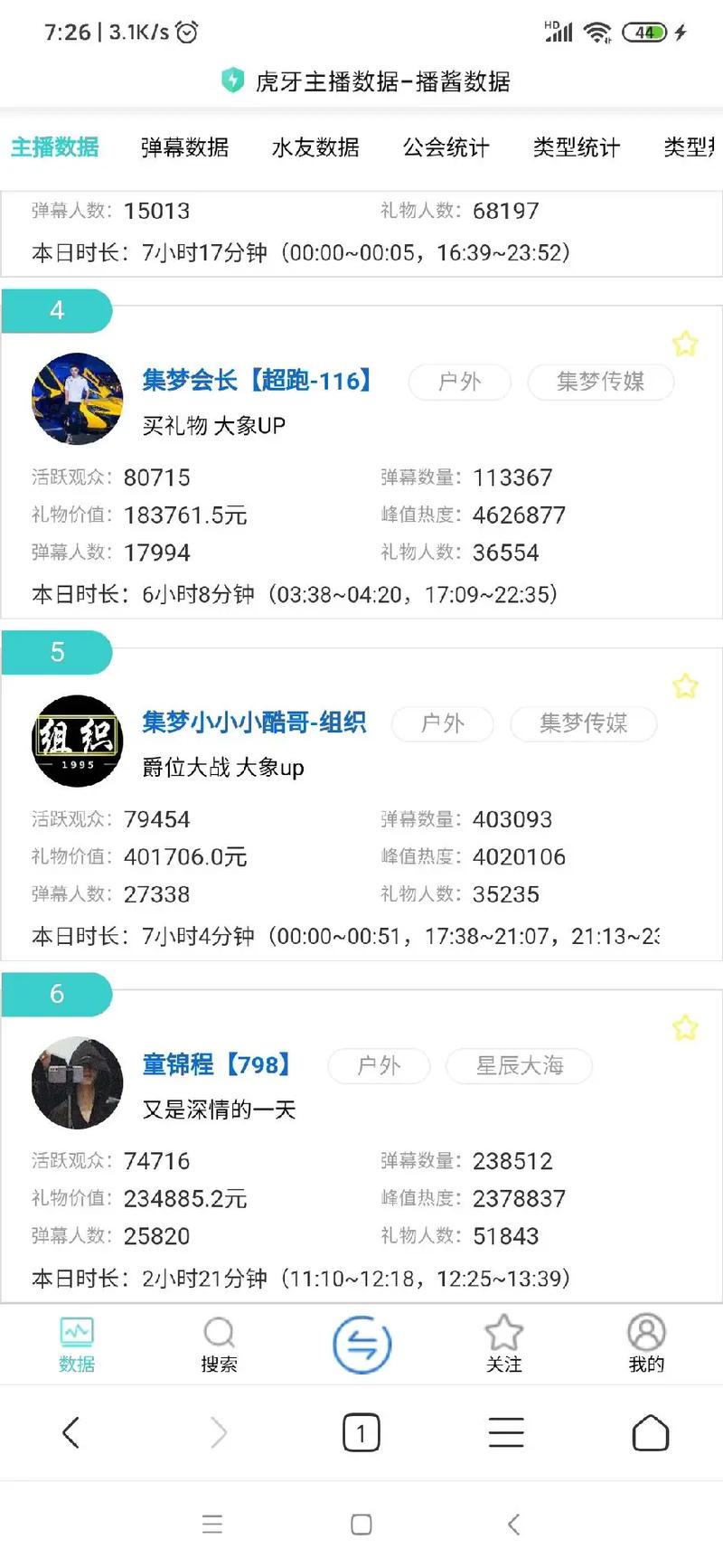Go to the 类型统计 tab

pos(577,147)
